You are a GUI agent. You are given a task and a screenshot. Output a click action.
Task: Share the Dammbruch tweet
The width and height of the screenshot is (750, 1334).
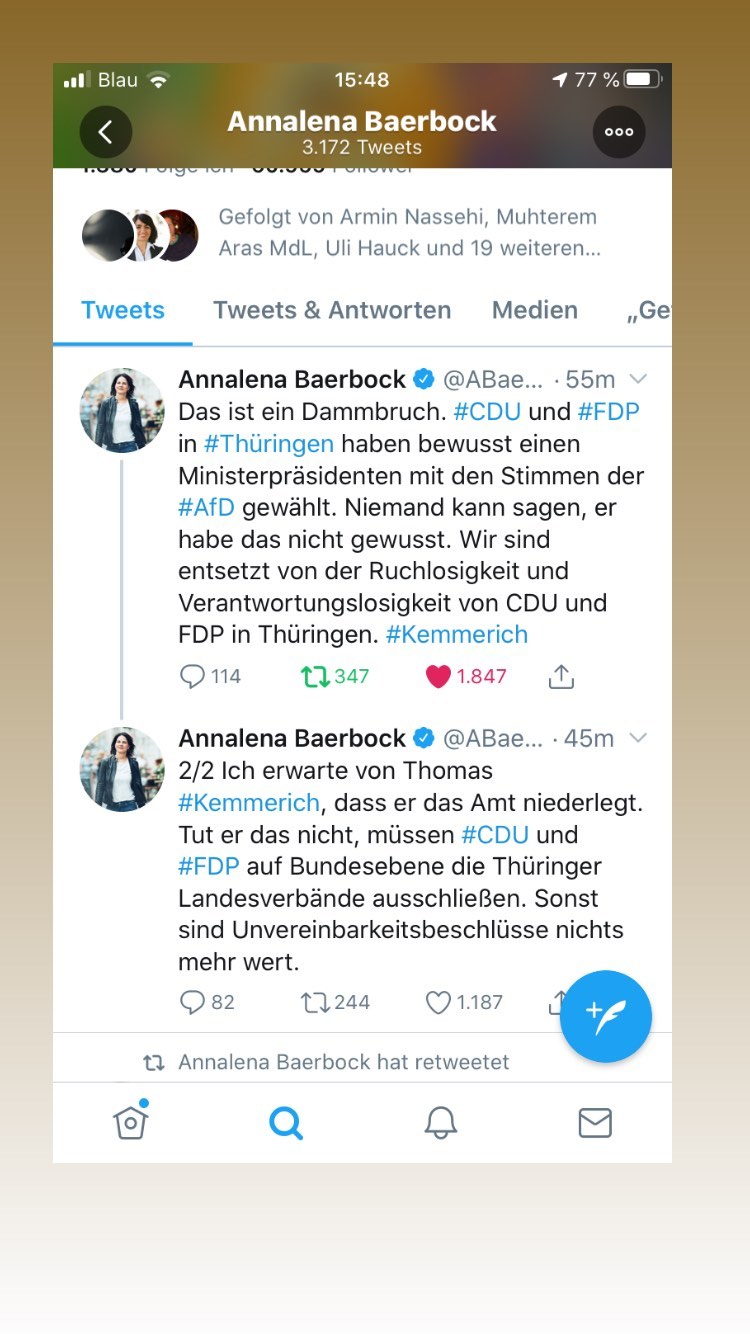562,677
